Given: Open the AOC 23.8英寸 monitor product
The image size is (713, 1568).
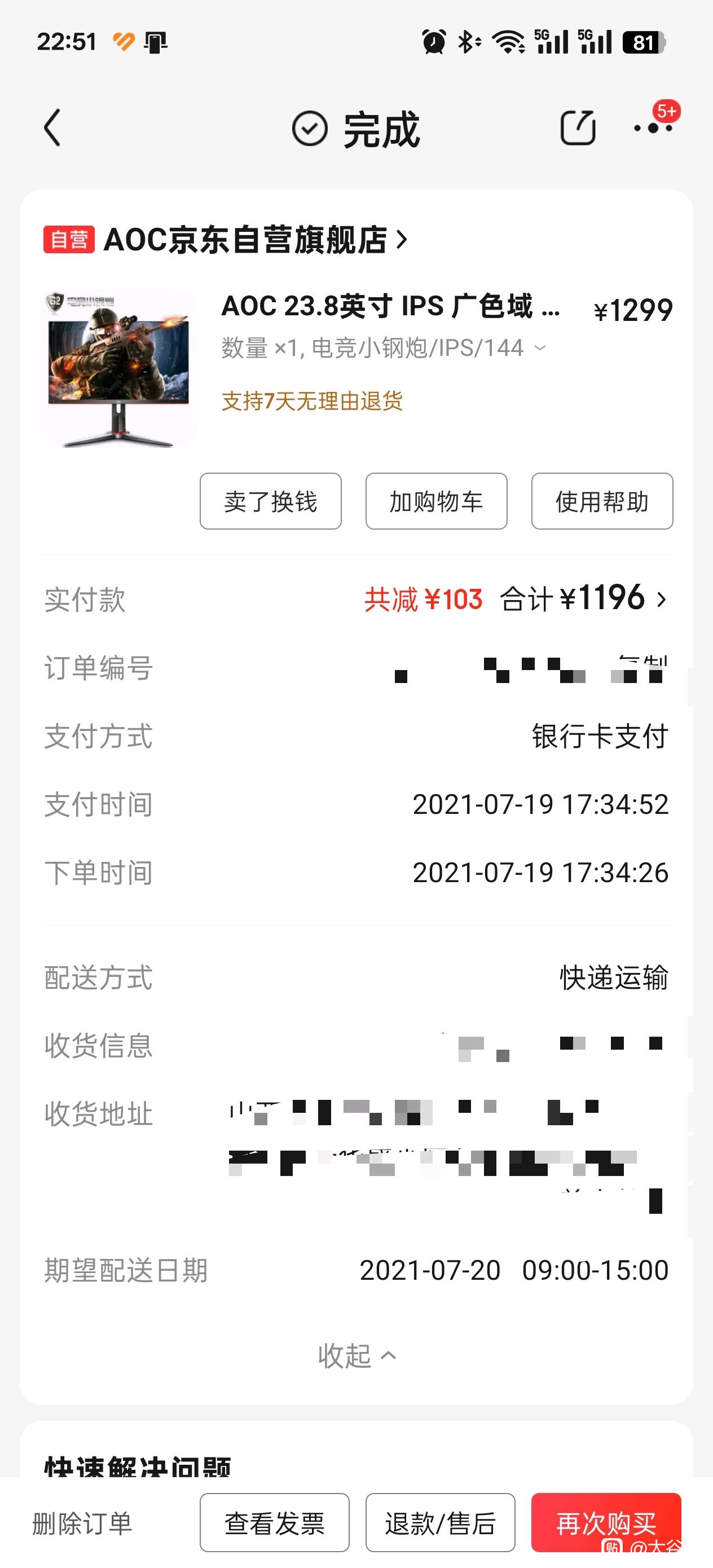Looking at the screenshot, I should 390,306.
